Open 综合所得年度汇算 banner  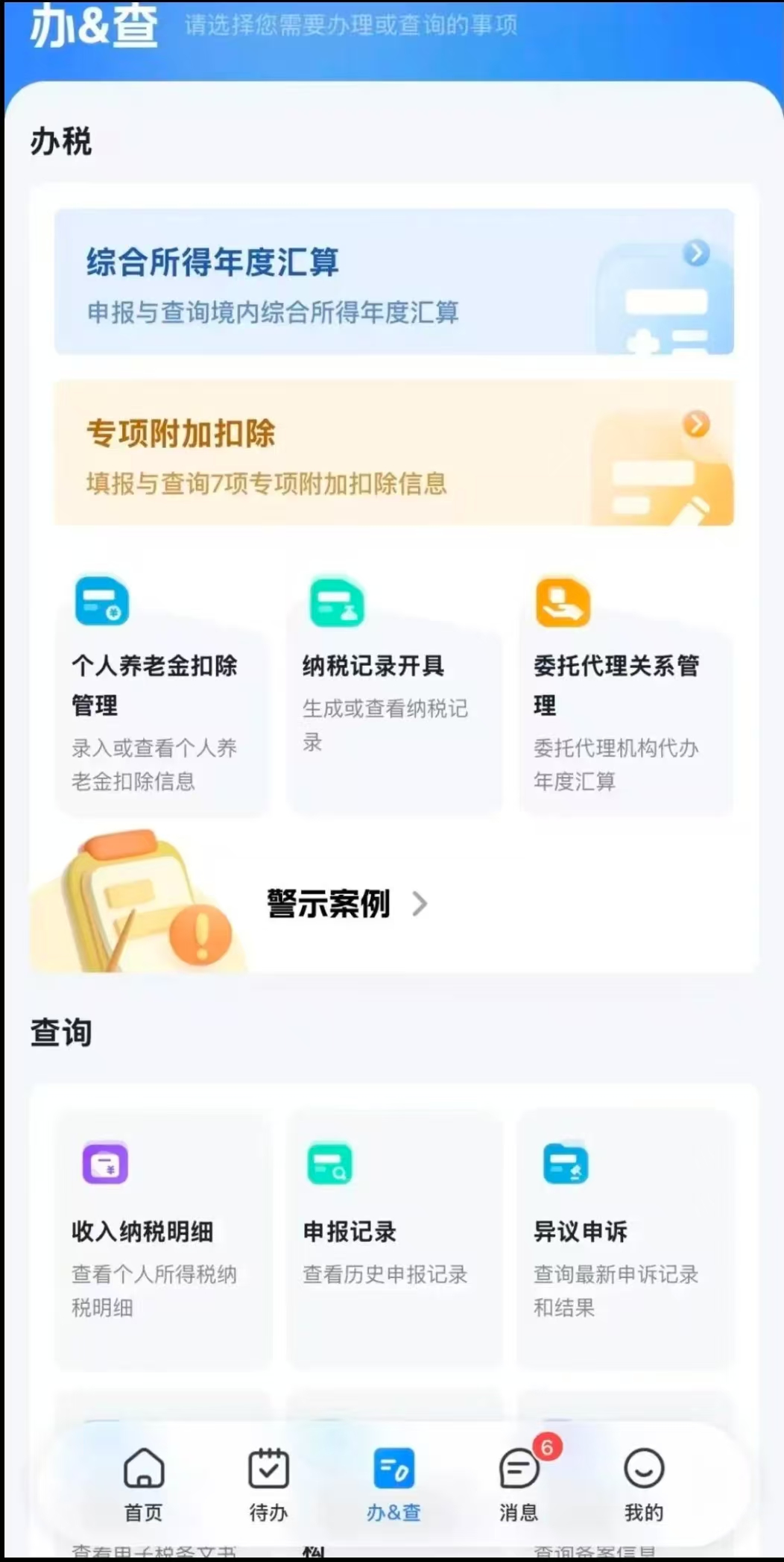(393, 282)
